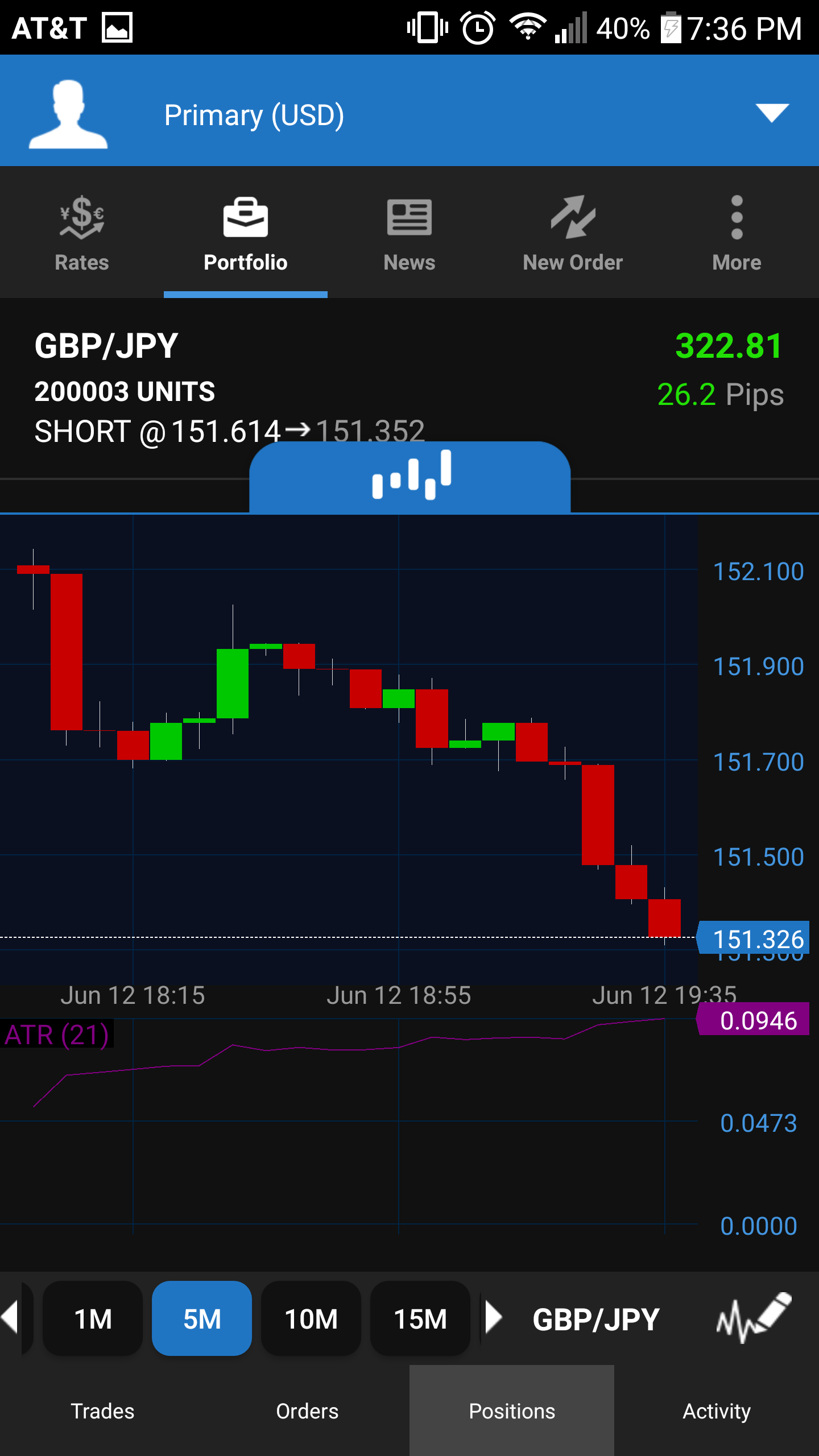
Task: Show more timeframes with right arrow
Action: [494, 1317]
